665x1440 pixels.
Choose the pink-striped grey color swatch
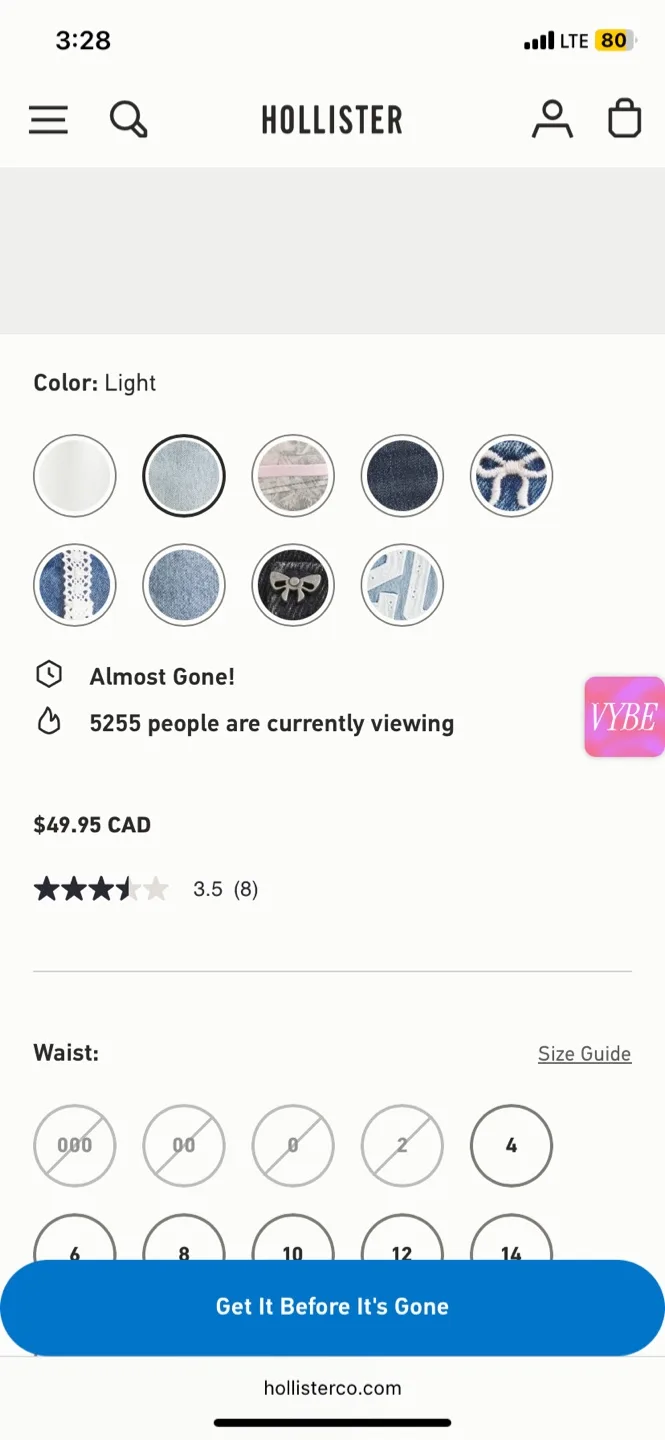pyautogui.click(x=293, y=476)
